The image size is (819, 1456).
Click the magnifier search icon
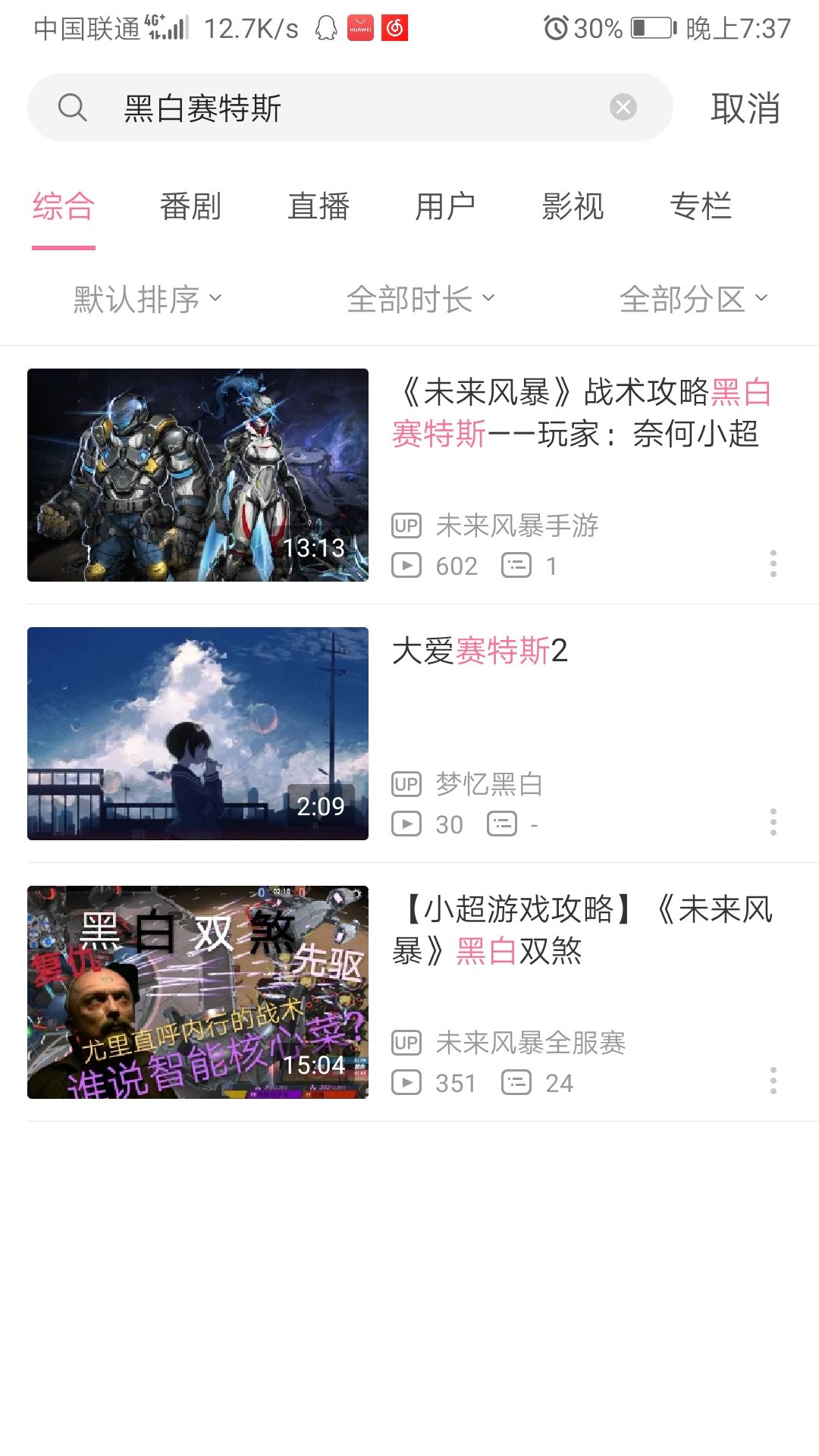pyautogui.click(x=72, y=107)
